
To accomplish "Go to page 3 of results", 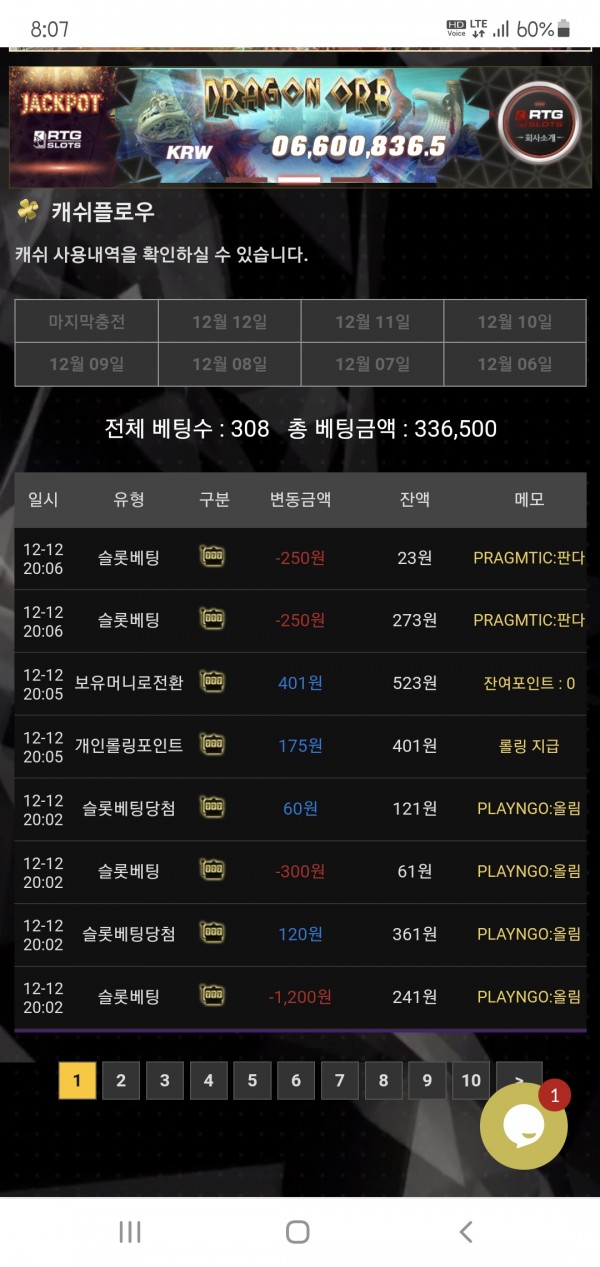I will (165, 1080).
